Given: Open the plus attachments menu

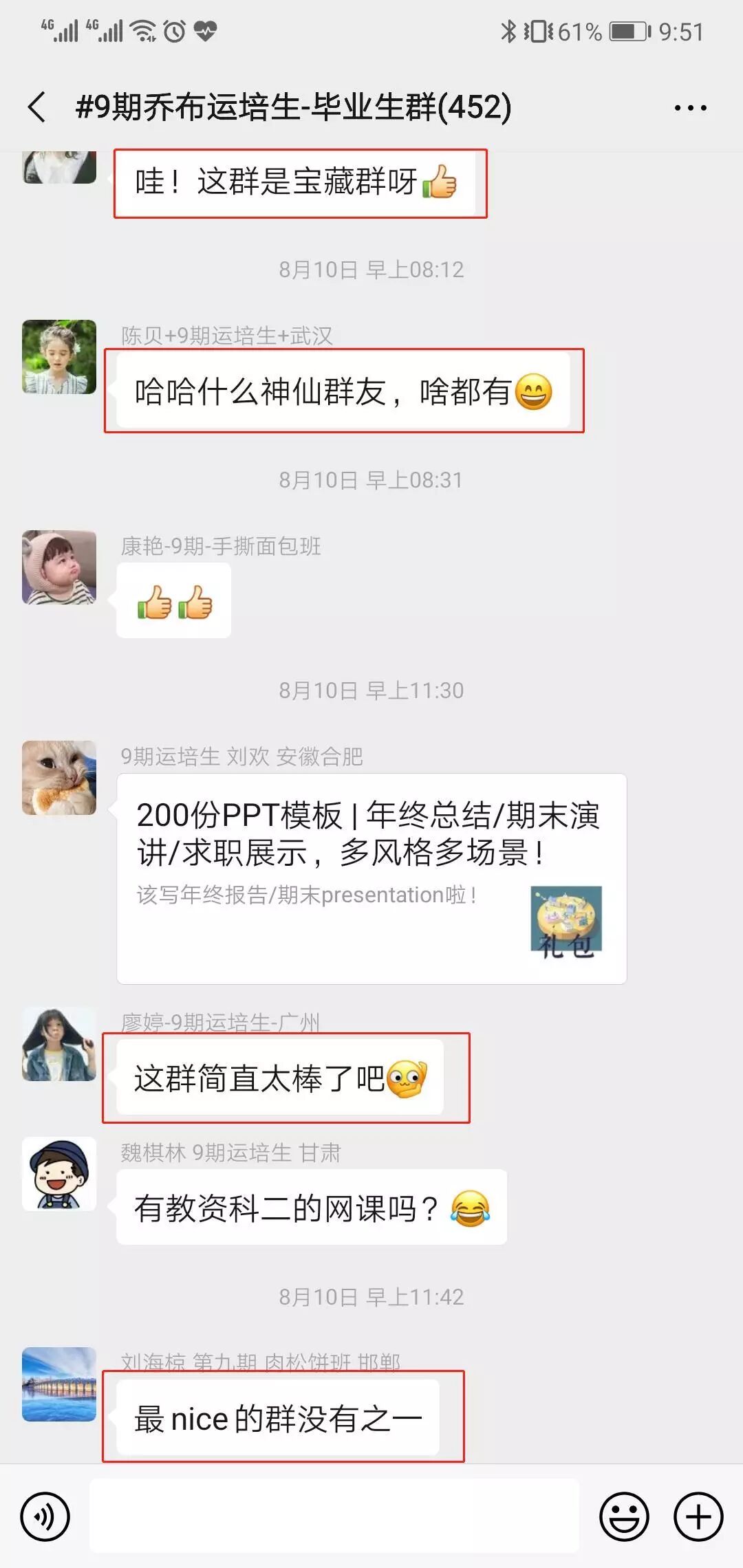Looking at the screenshot, I should 698,1516.
